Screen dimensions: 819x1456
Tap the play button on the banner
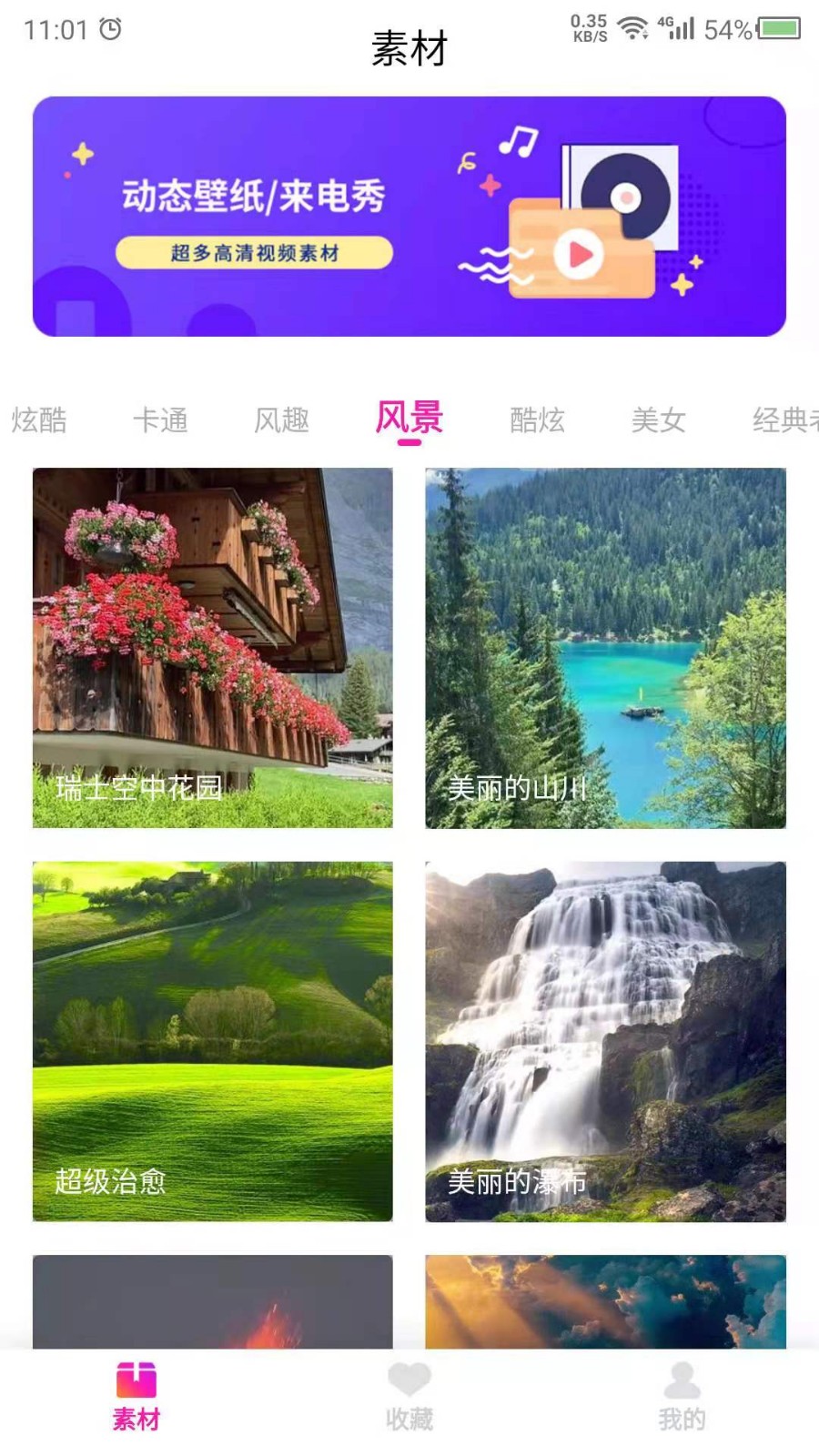pos(581,253)
